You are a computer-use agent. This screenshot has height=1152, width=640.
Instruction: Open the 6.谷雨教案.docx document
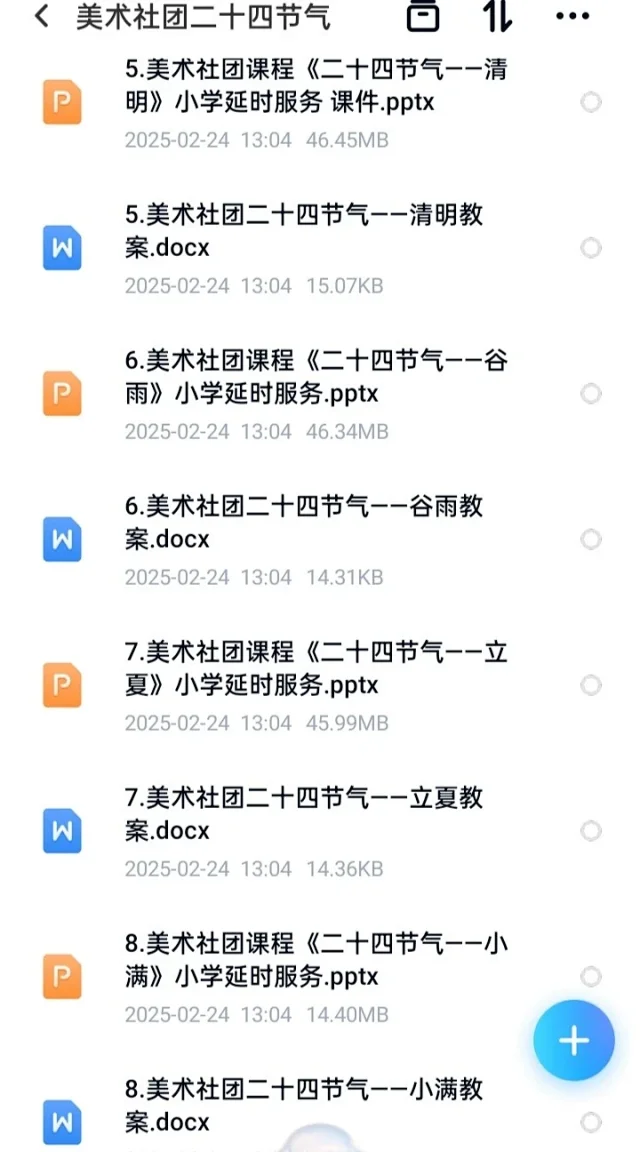(320, 540)
